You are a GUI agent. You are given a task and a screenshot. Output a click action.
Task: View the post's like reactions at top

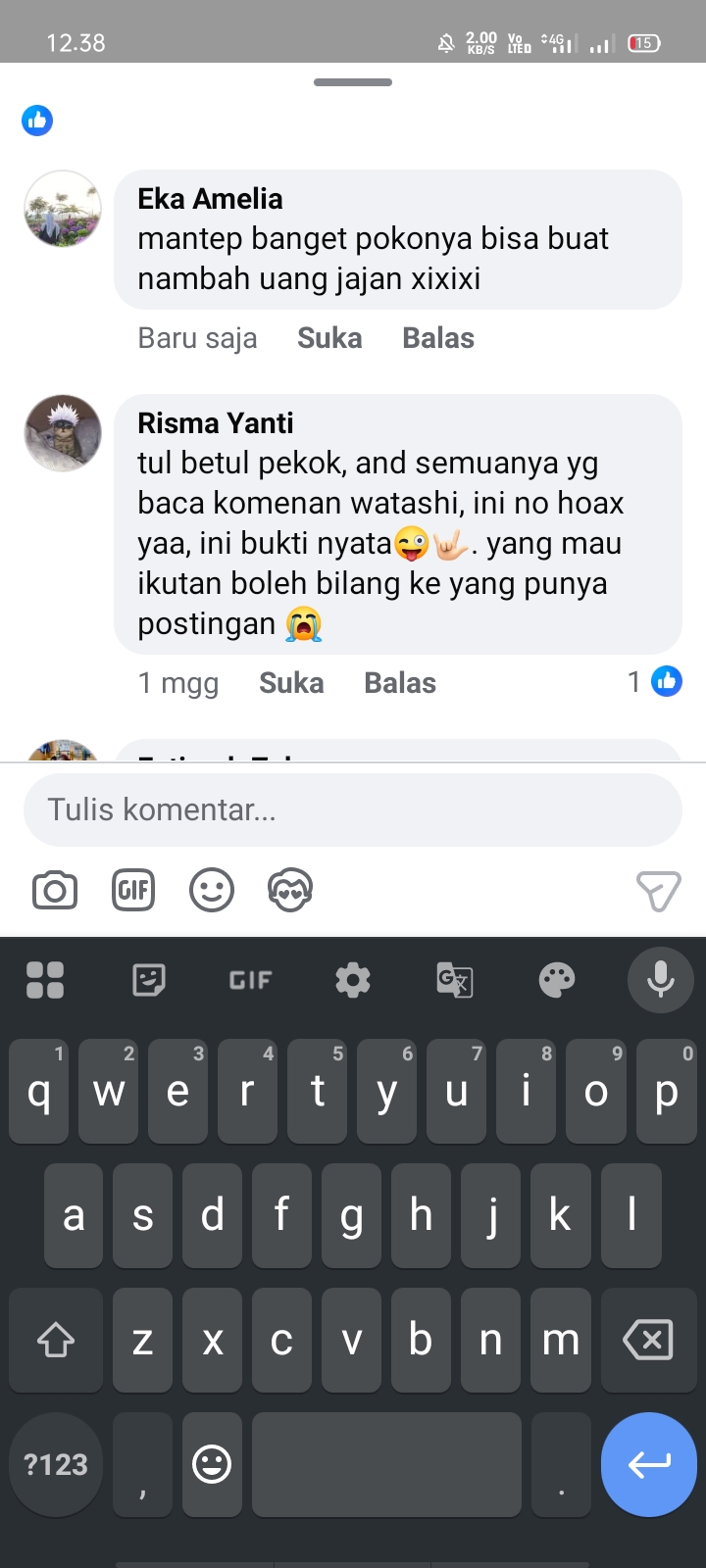tap(37, 121)
